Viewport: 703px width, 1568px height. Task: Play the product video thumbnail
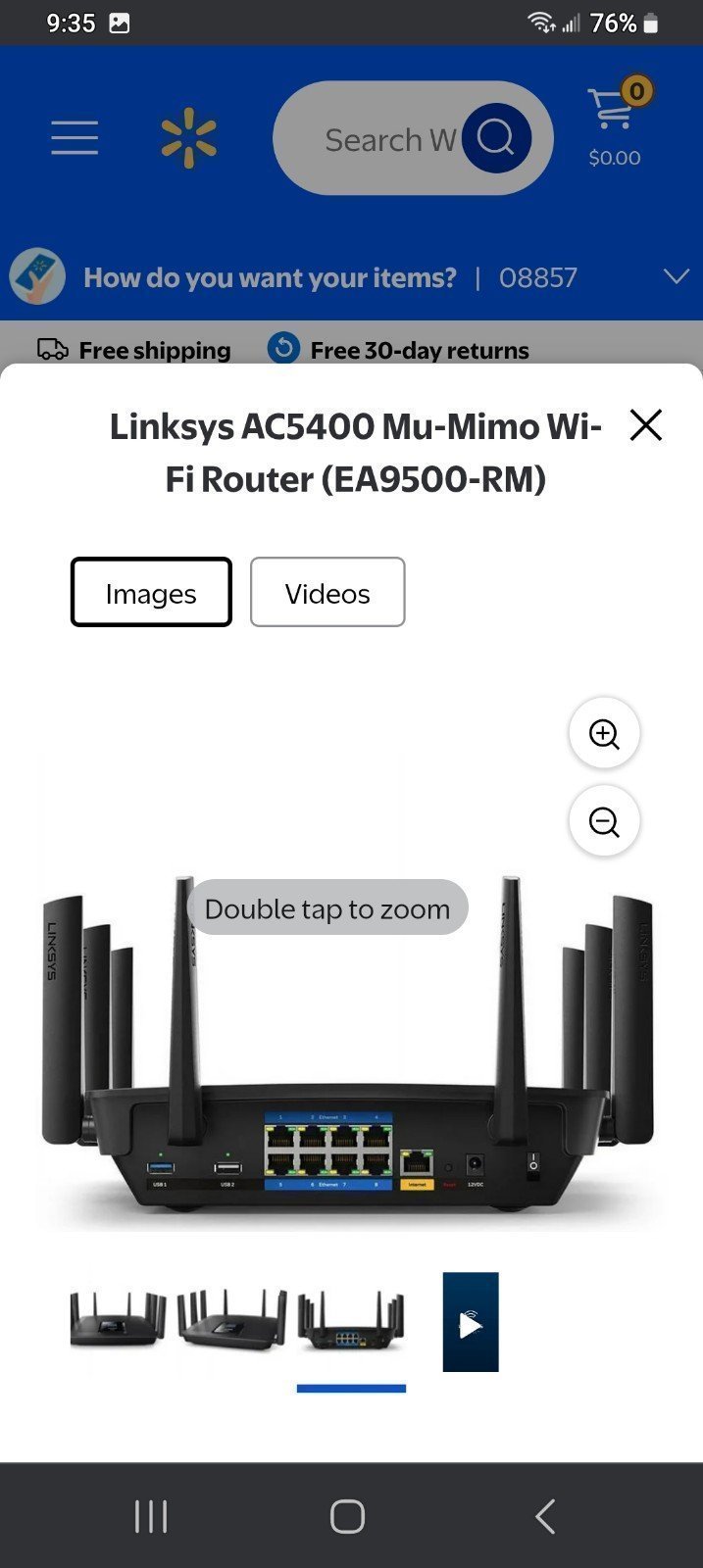coord(471,1322)
